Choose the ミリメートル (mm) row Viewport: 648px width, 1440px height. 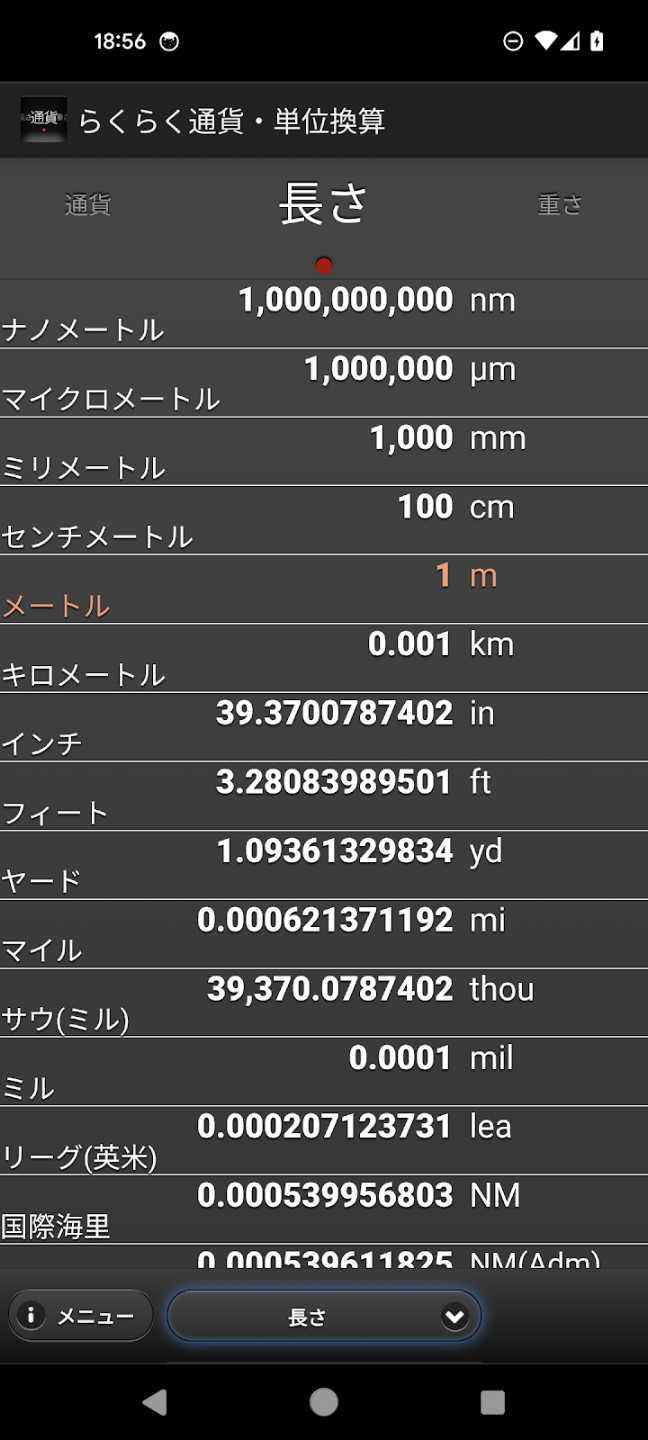pos(324,452)
